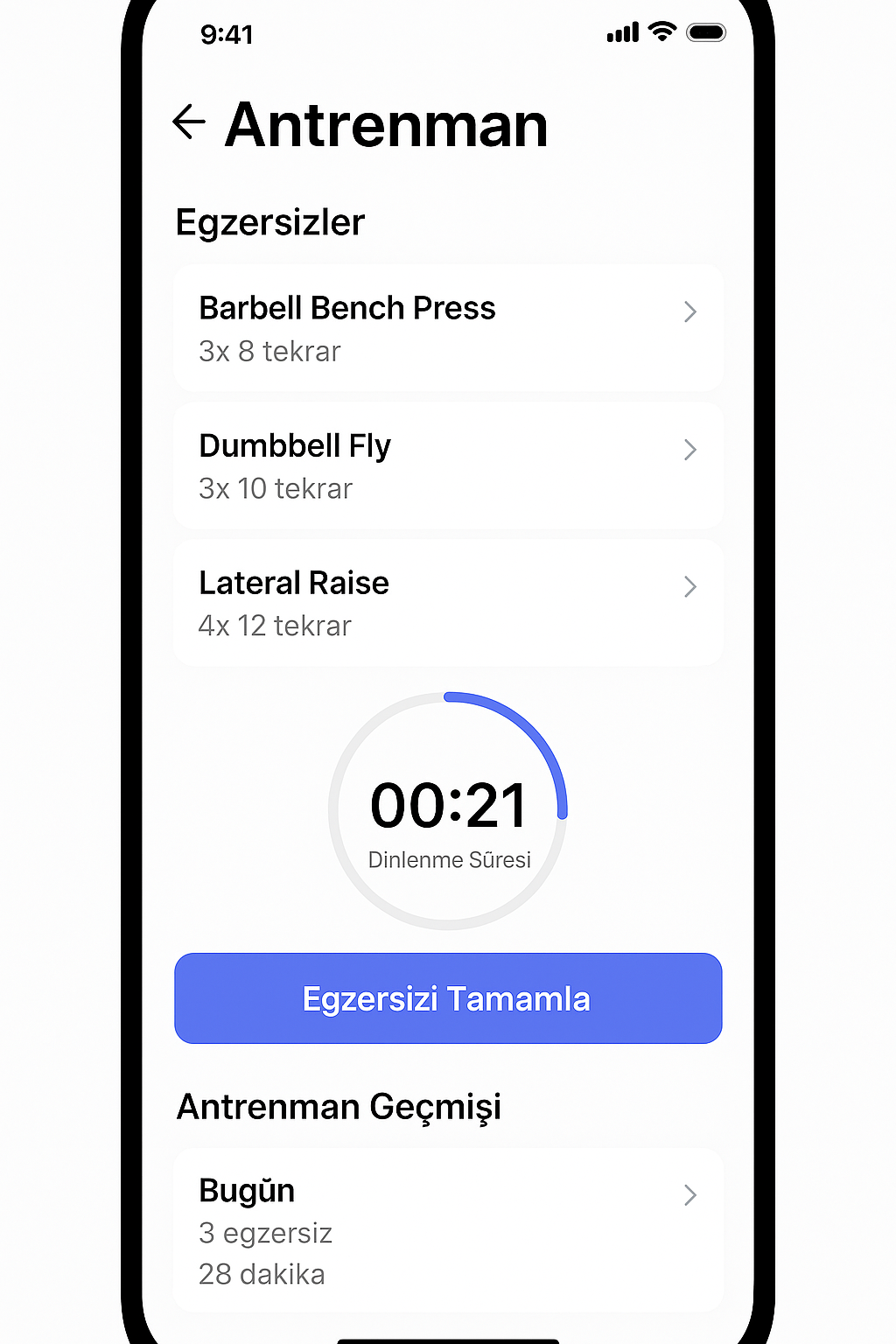This screenshot has width=896, height=1344.
Task: Tap the back arrow next to Antrenman
Action: (188, 122)
